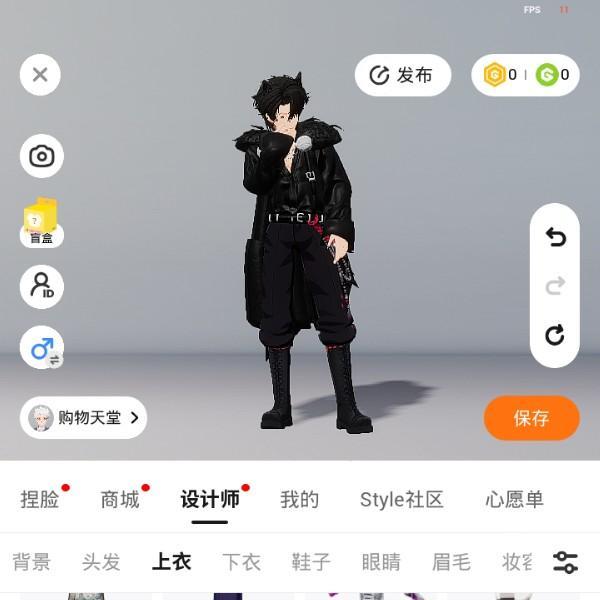Viewport: 600px width, 600px height.
Task: Switch to the 捏脸 tab
Action: point(39,499)
